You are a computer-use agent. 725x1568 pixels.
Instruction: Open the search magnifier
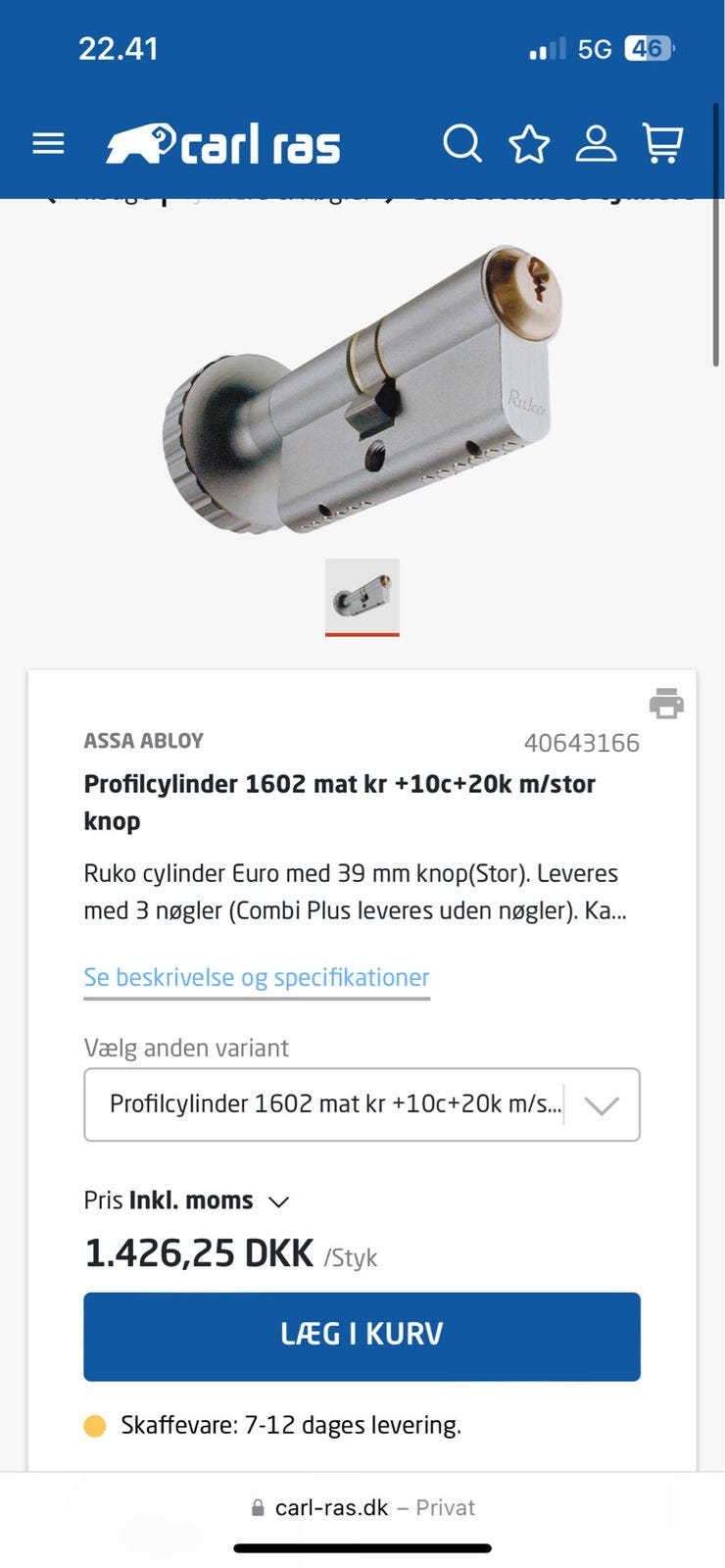click(461, 144)
